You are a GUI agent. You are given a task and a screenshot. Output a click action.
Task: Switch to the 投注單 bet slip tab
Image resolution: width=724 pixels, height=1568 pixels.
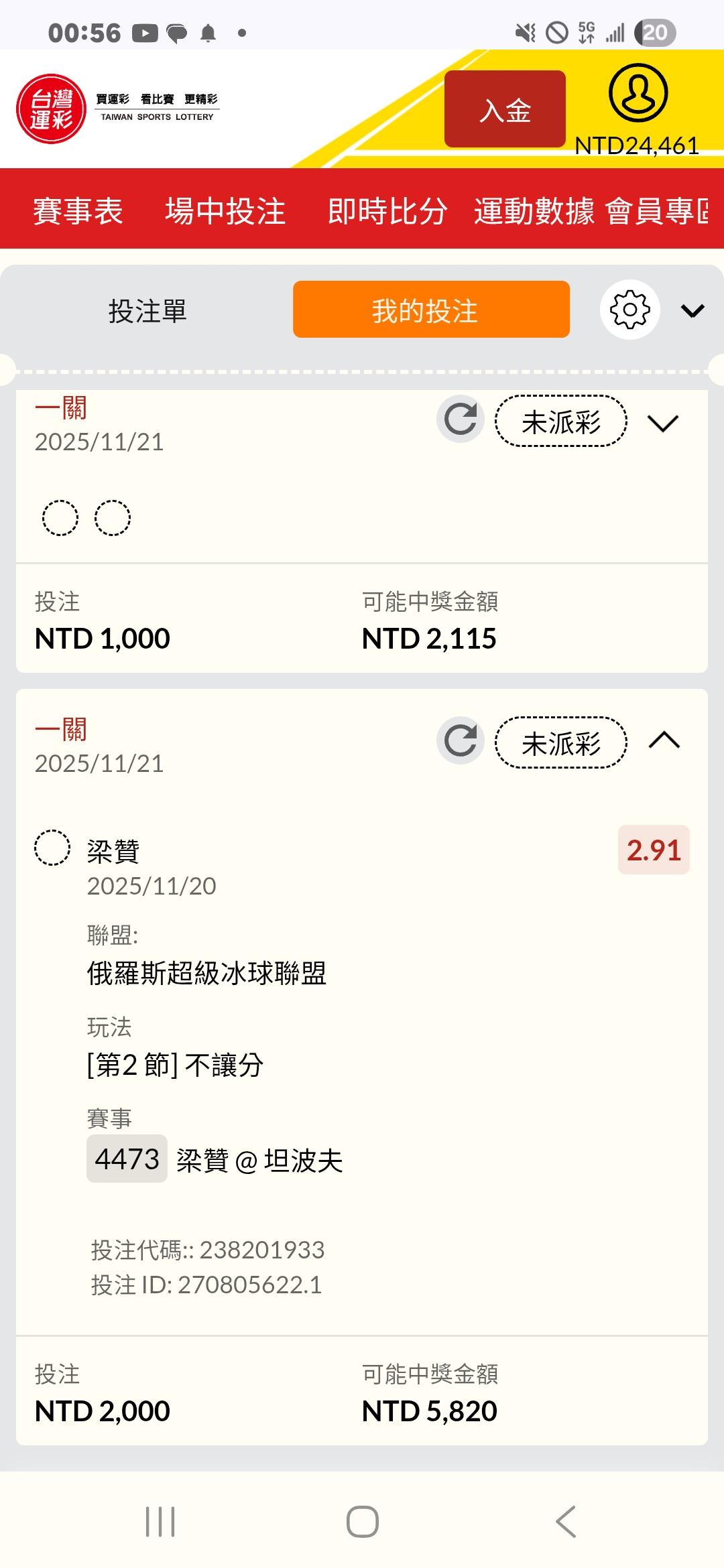pos(147,311)
